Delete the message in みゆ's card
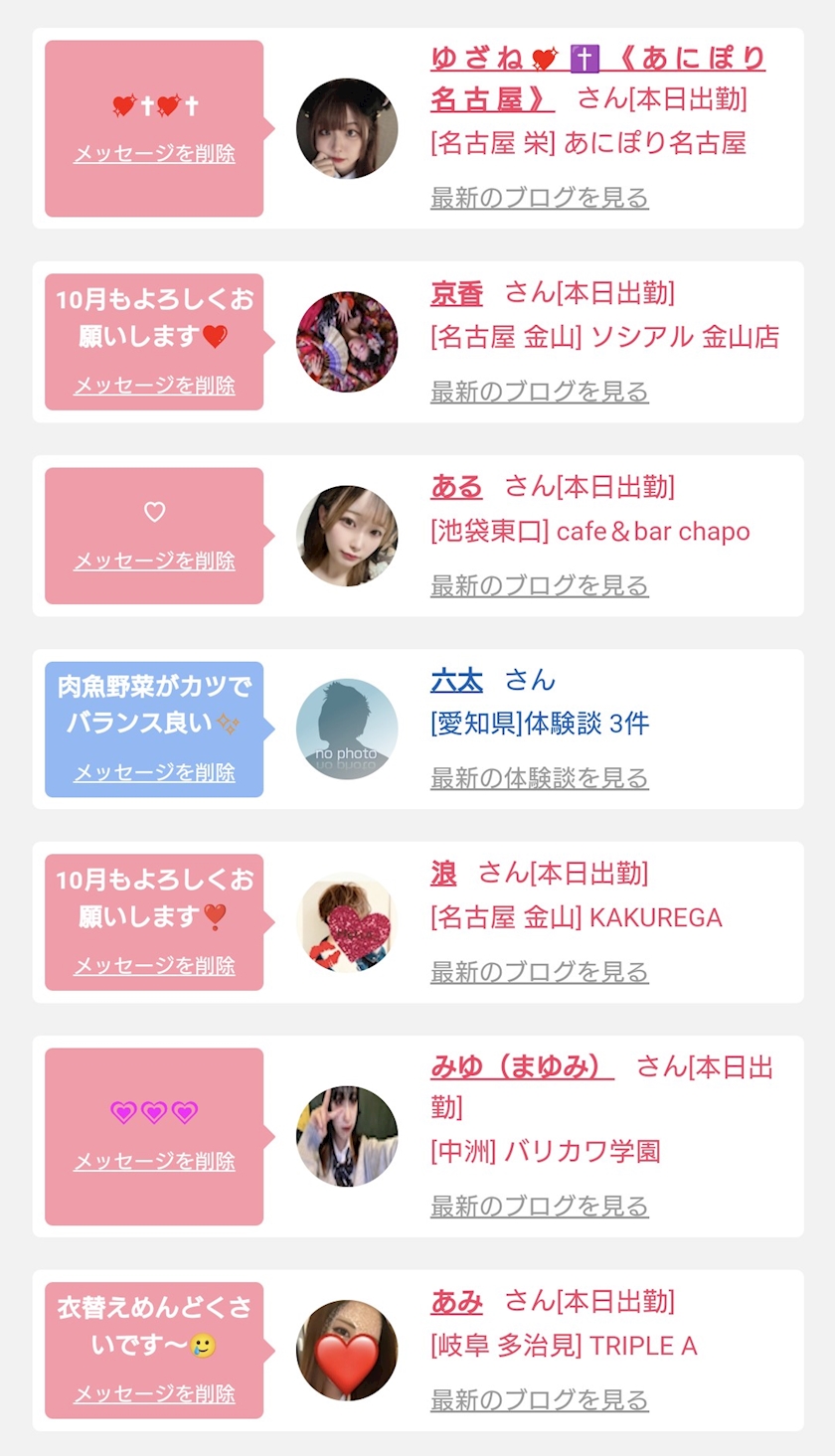 [154, 1161]
